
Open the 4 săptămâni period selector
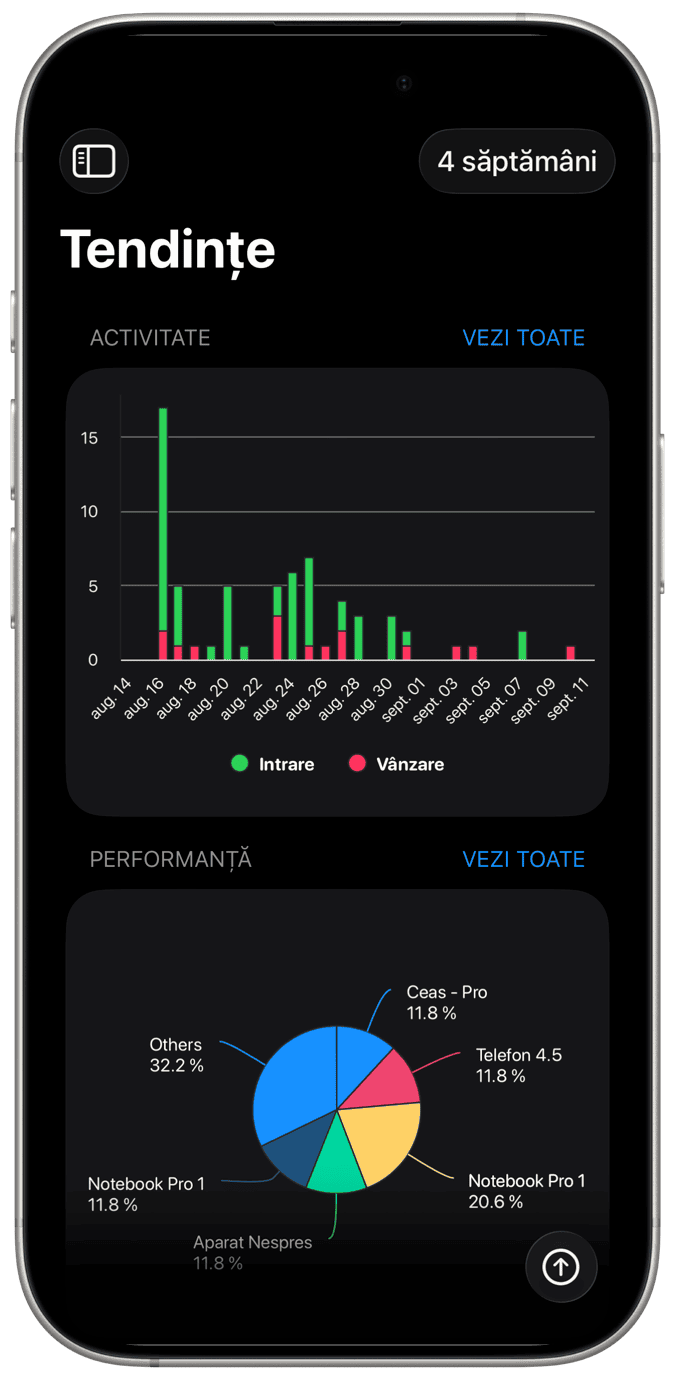point(516,161)
